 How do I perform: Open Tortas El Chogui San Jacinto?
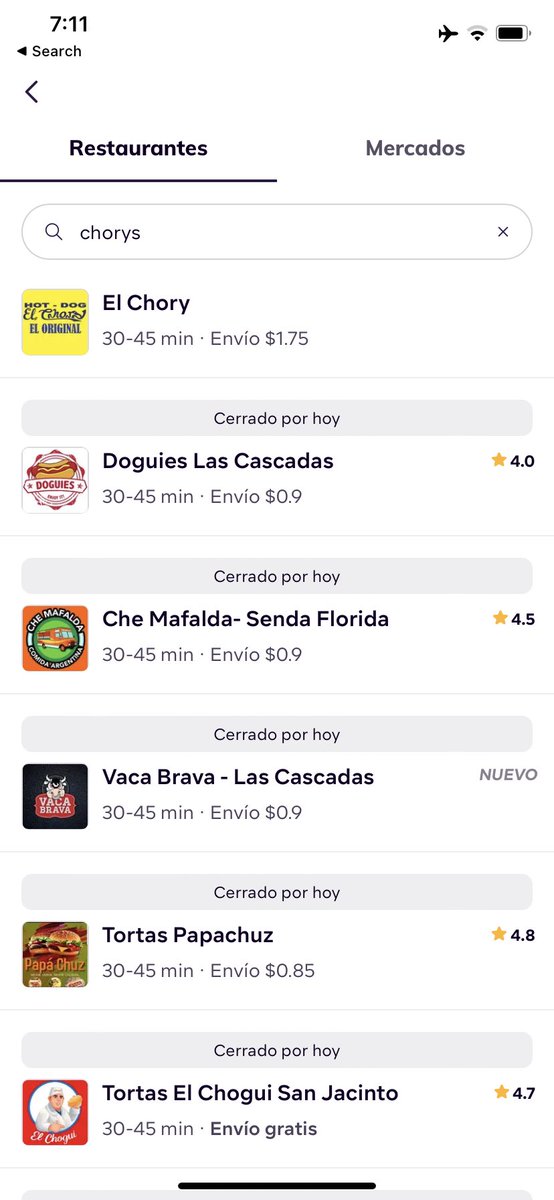coord(277,1111)
